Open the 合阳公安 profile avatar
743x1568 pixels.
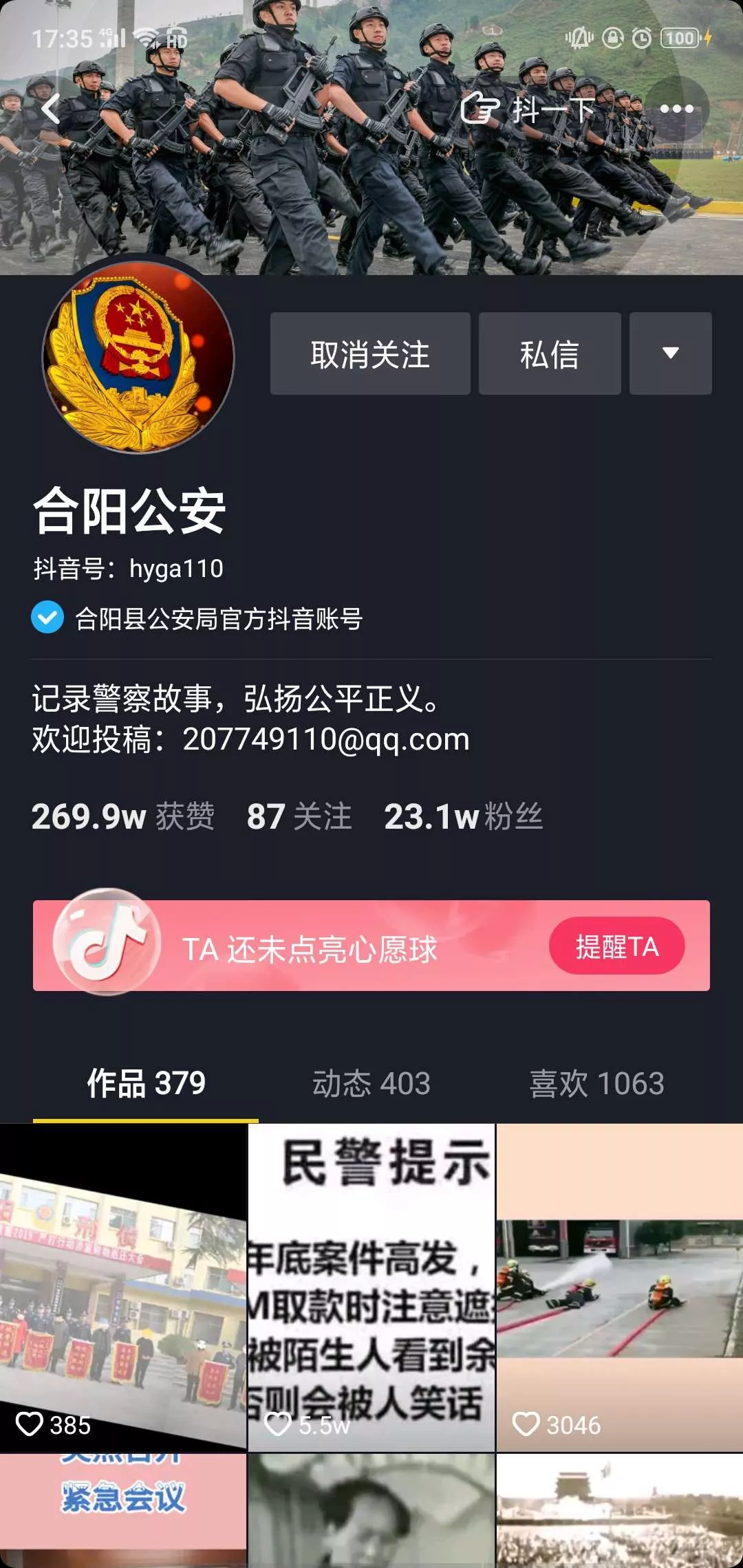[138, 357]
